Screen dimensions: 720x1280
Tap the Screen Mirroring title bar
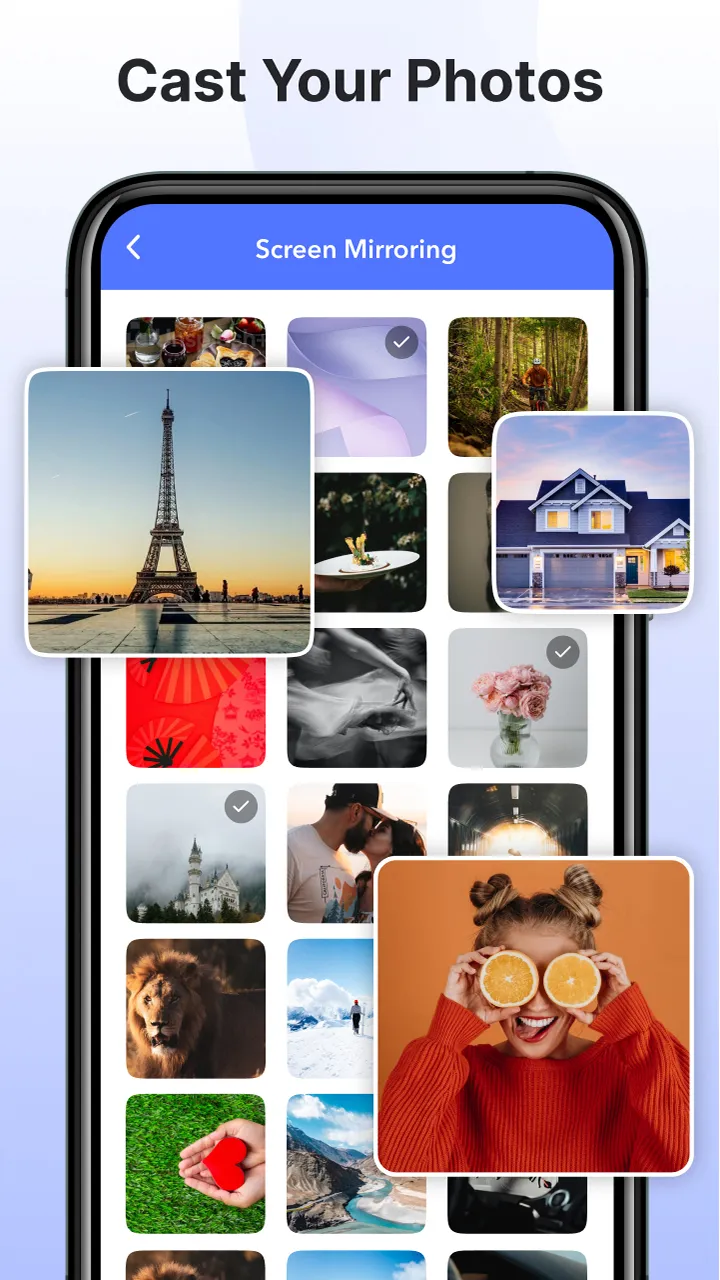tap(356, 249)
